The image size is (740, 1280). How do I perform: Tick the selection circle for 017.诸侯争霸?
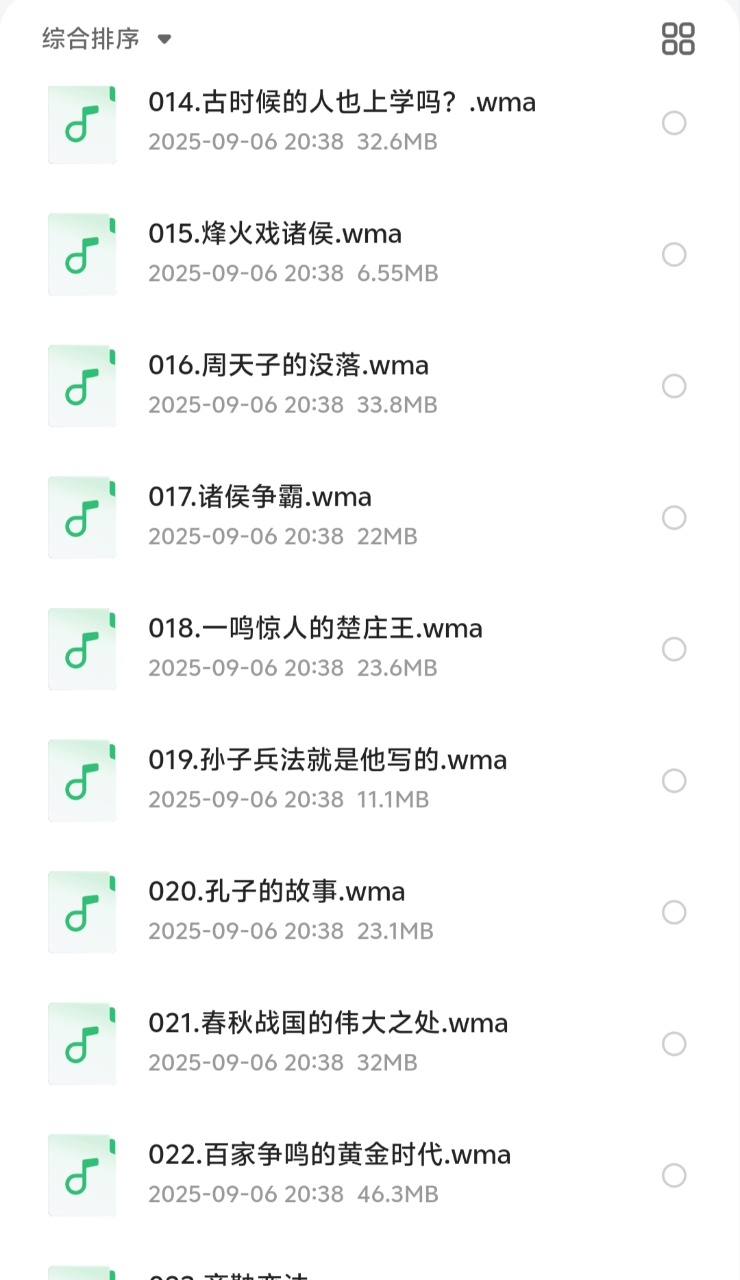coord(674,518)
